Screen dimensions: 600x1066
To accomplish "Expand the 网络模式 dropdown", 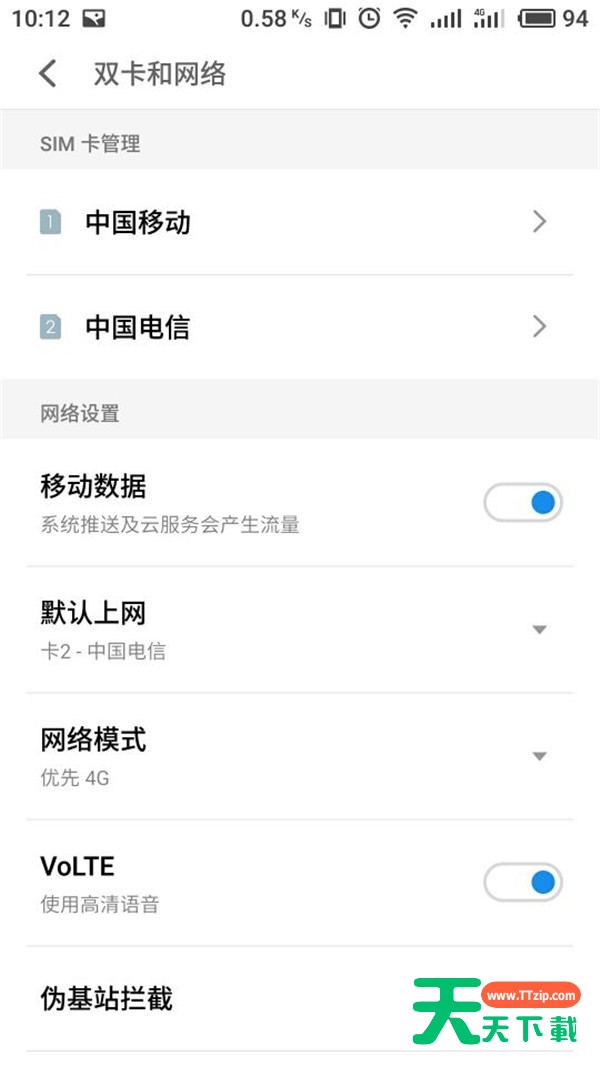I will click(x=300, y=756).
